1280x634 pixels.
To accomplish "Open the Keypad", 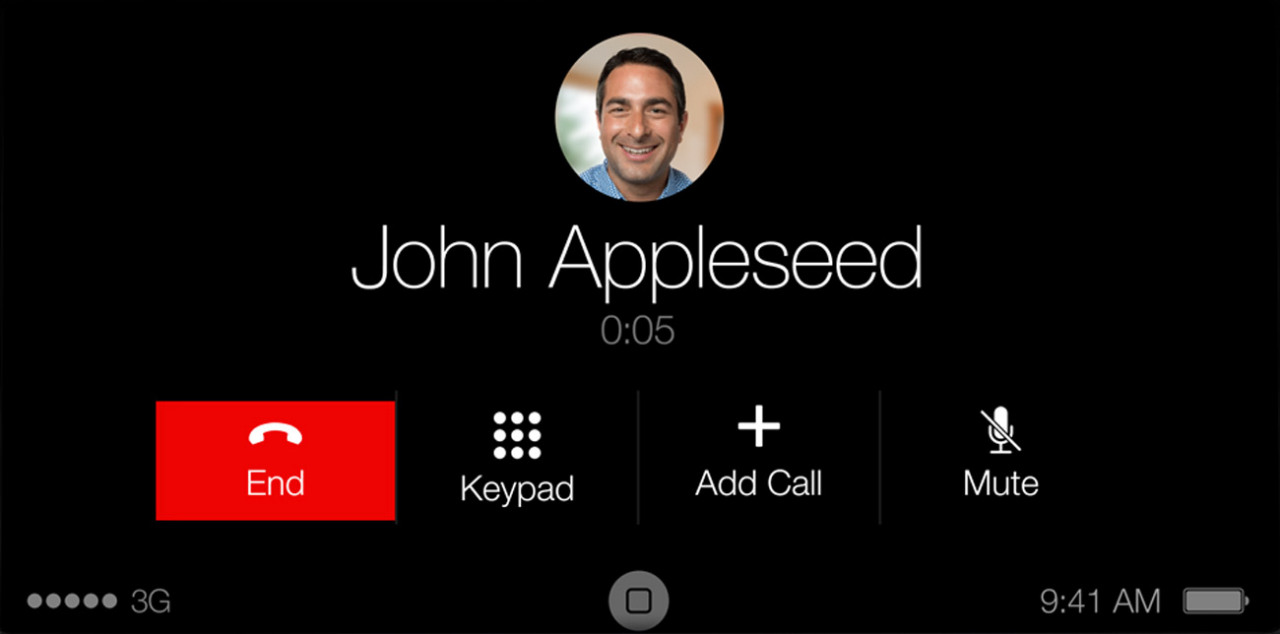I will [517, 458].
